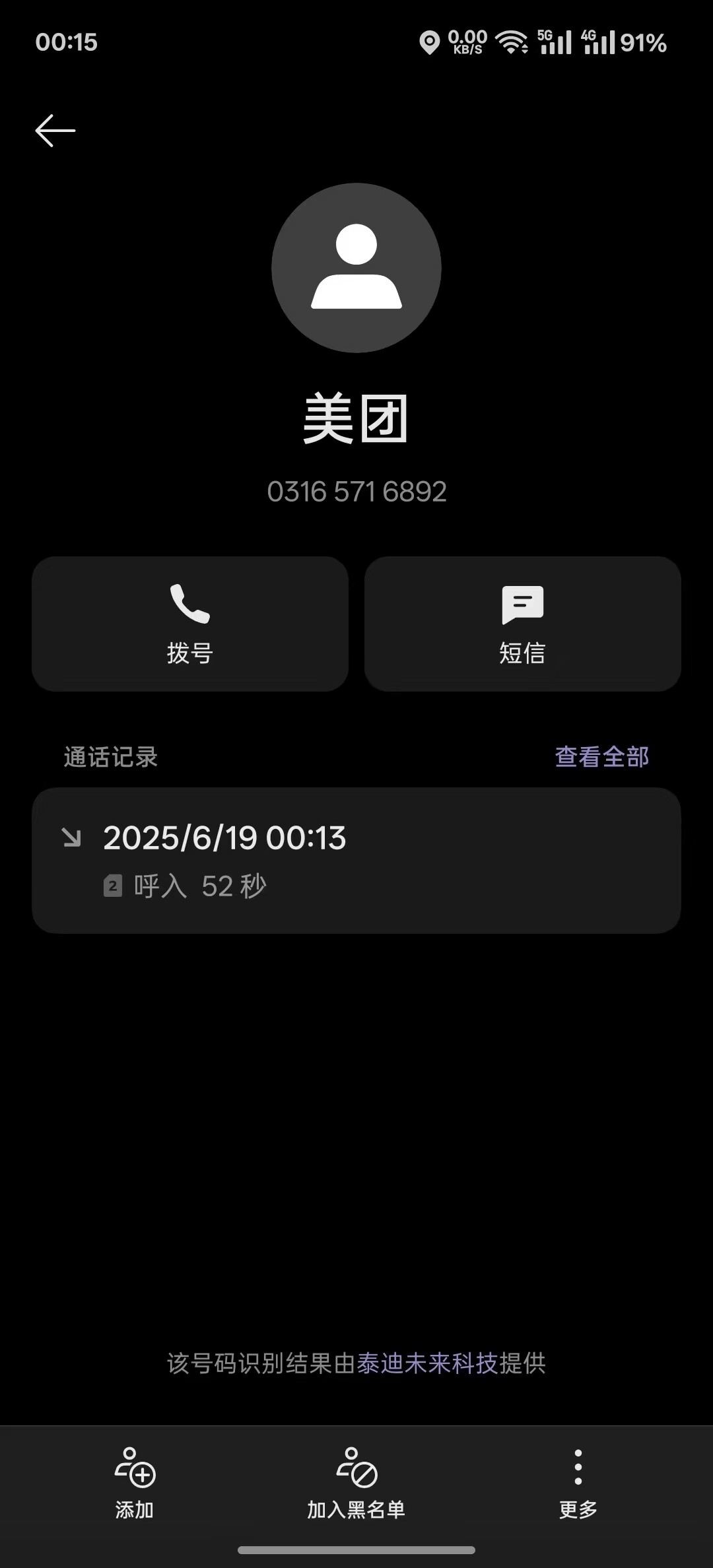The image size is (713, 1568).
Task: Send a text via 短信 button
Action: (523, 624)
